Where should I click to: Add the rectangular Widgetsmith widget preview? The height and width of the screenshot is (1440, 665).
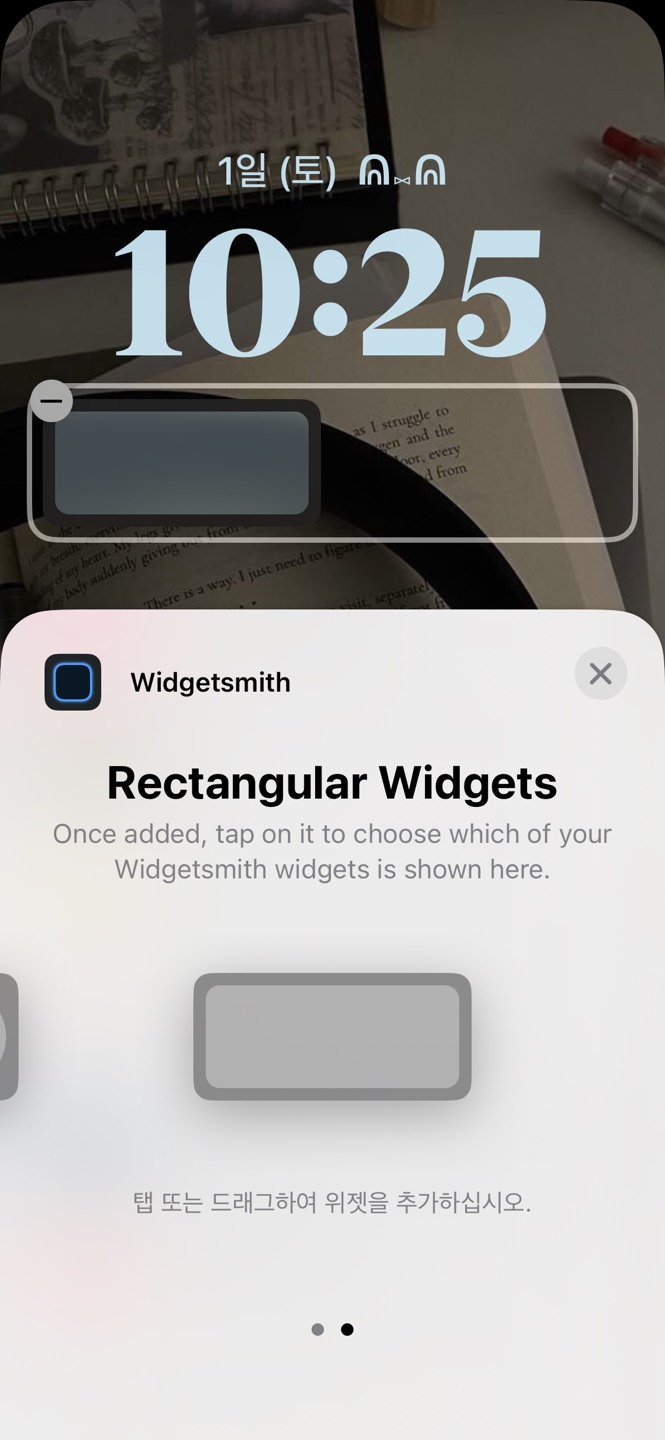click(x=332, y=1037)
